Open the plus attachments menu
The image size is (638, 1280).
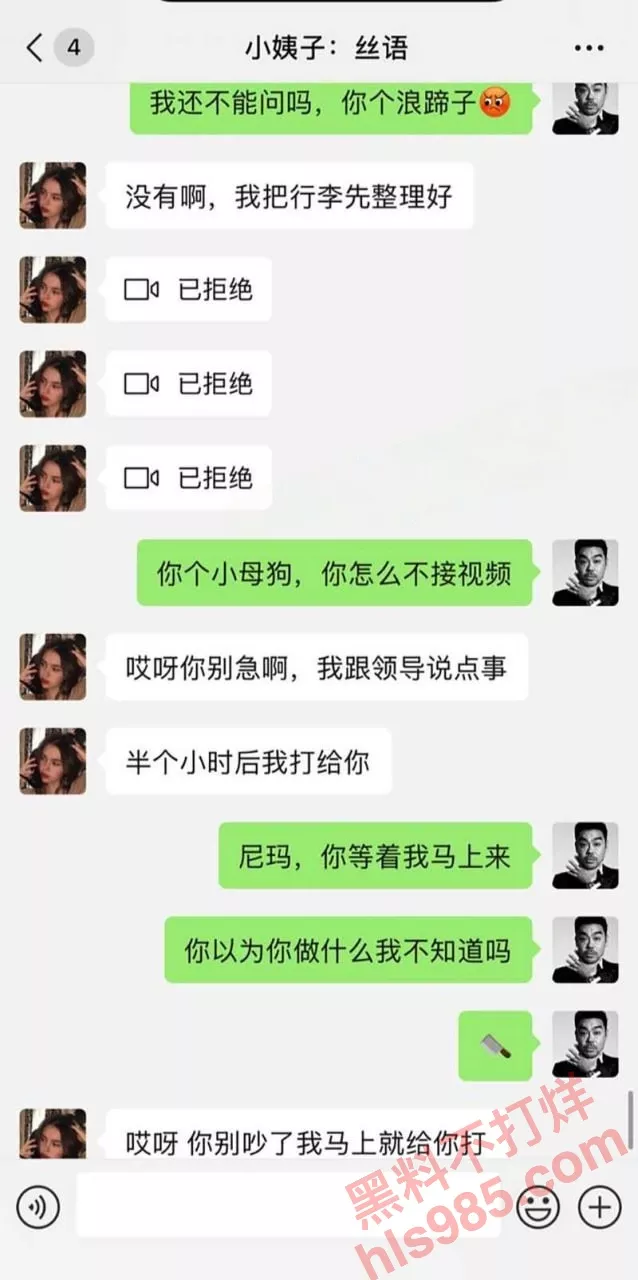coord(599,1208)
